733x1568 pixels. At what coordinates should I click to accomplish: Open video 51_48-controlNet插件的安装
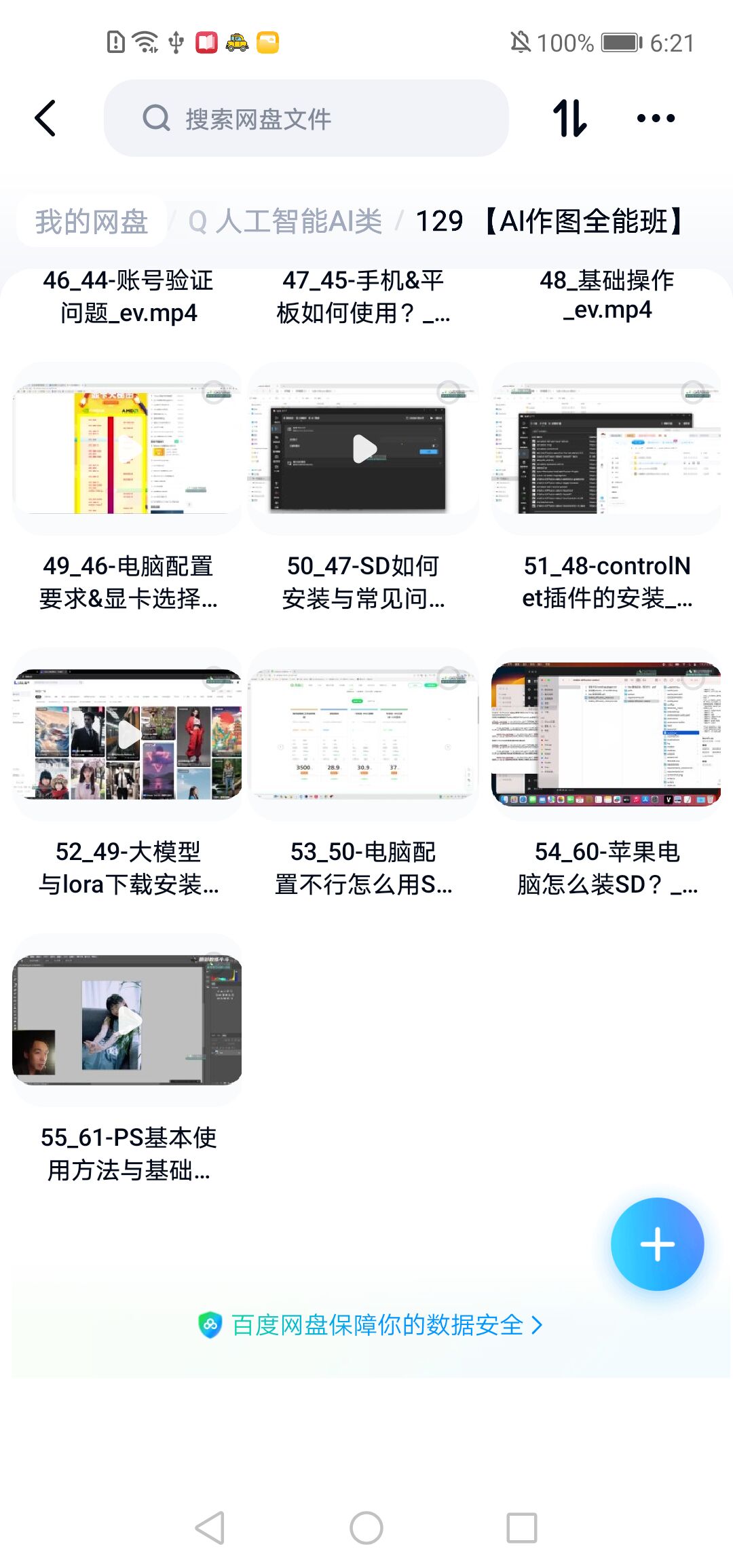pos(606,449)
